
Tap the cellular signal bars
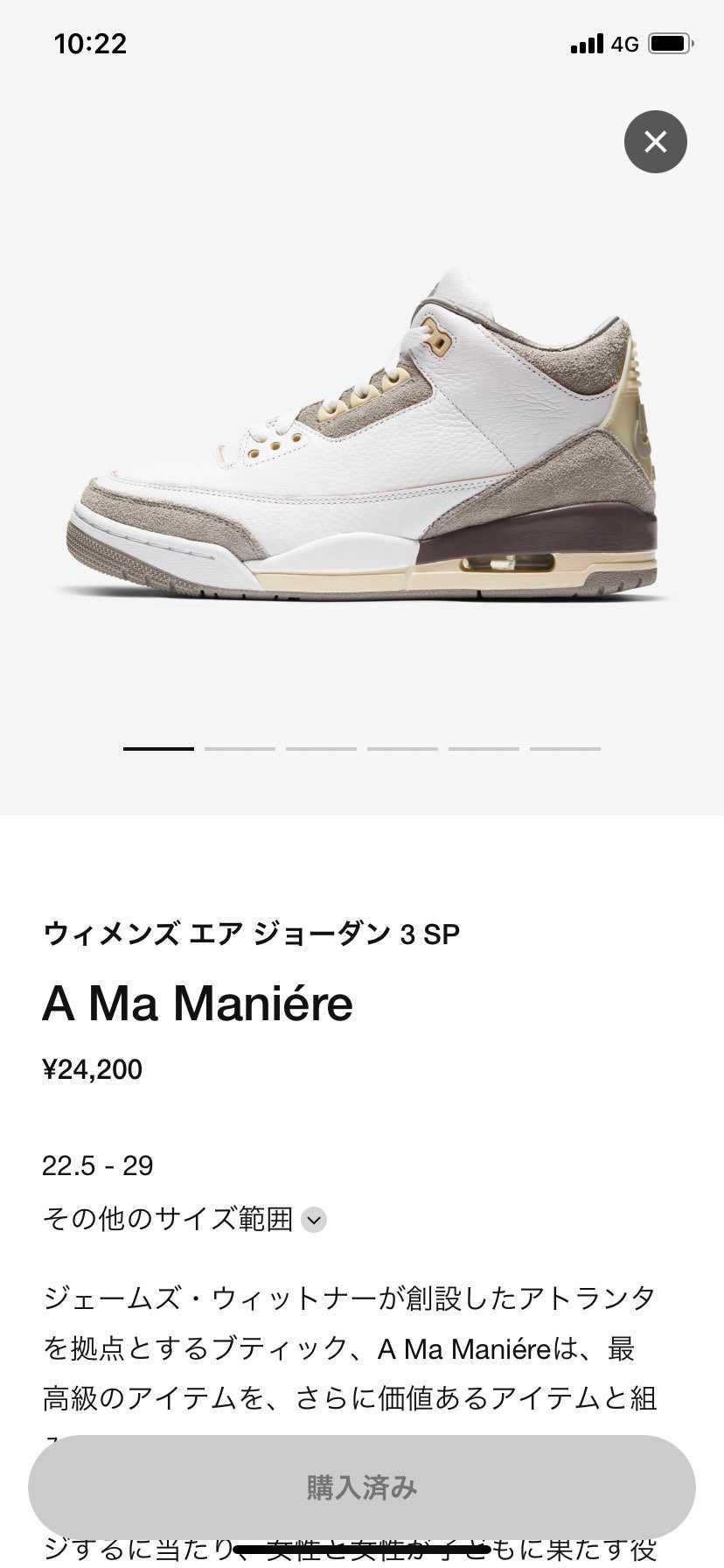pyautogui.click(x=585, y=43)
